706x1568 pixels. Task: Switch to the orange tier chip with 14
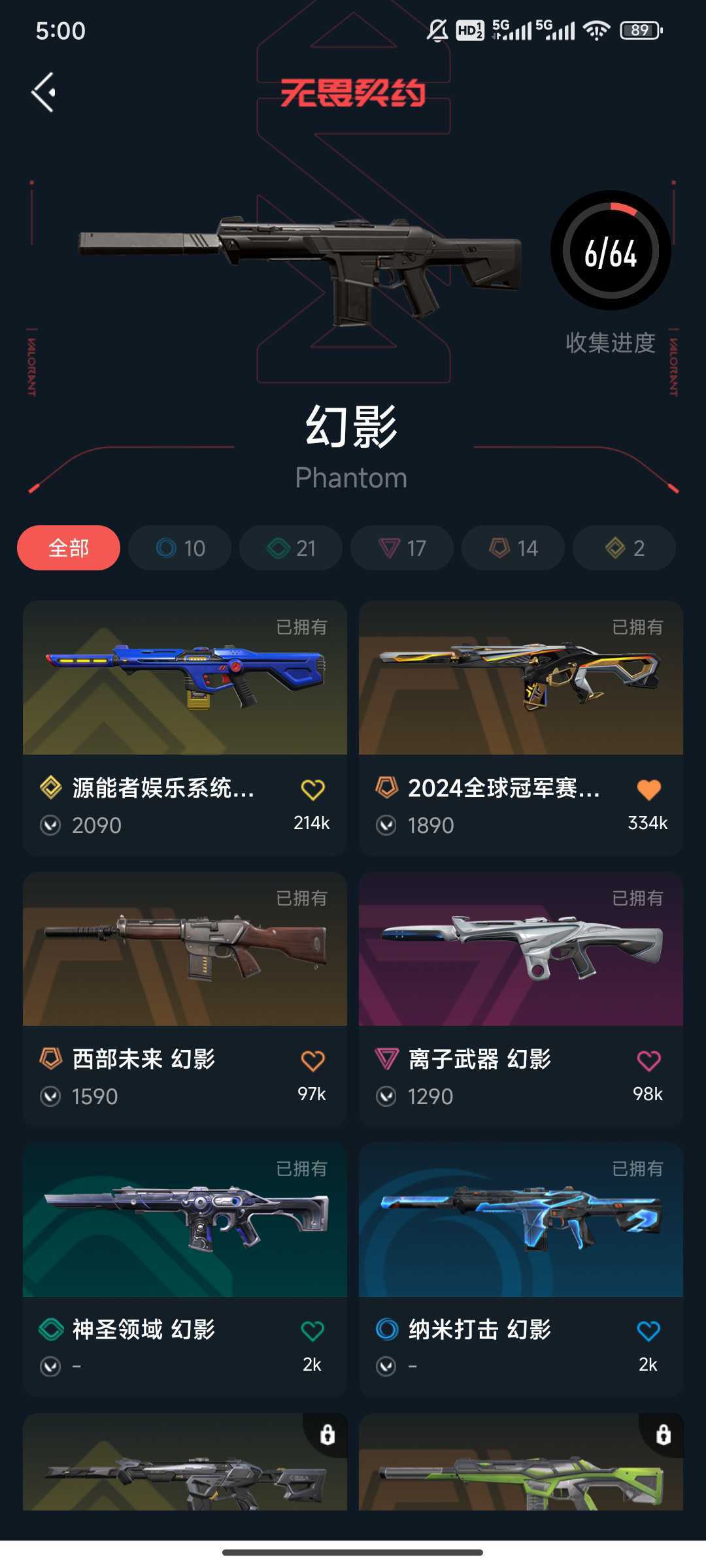click(513, 547)
